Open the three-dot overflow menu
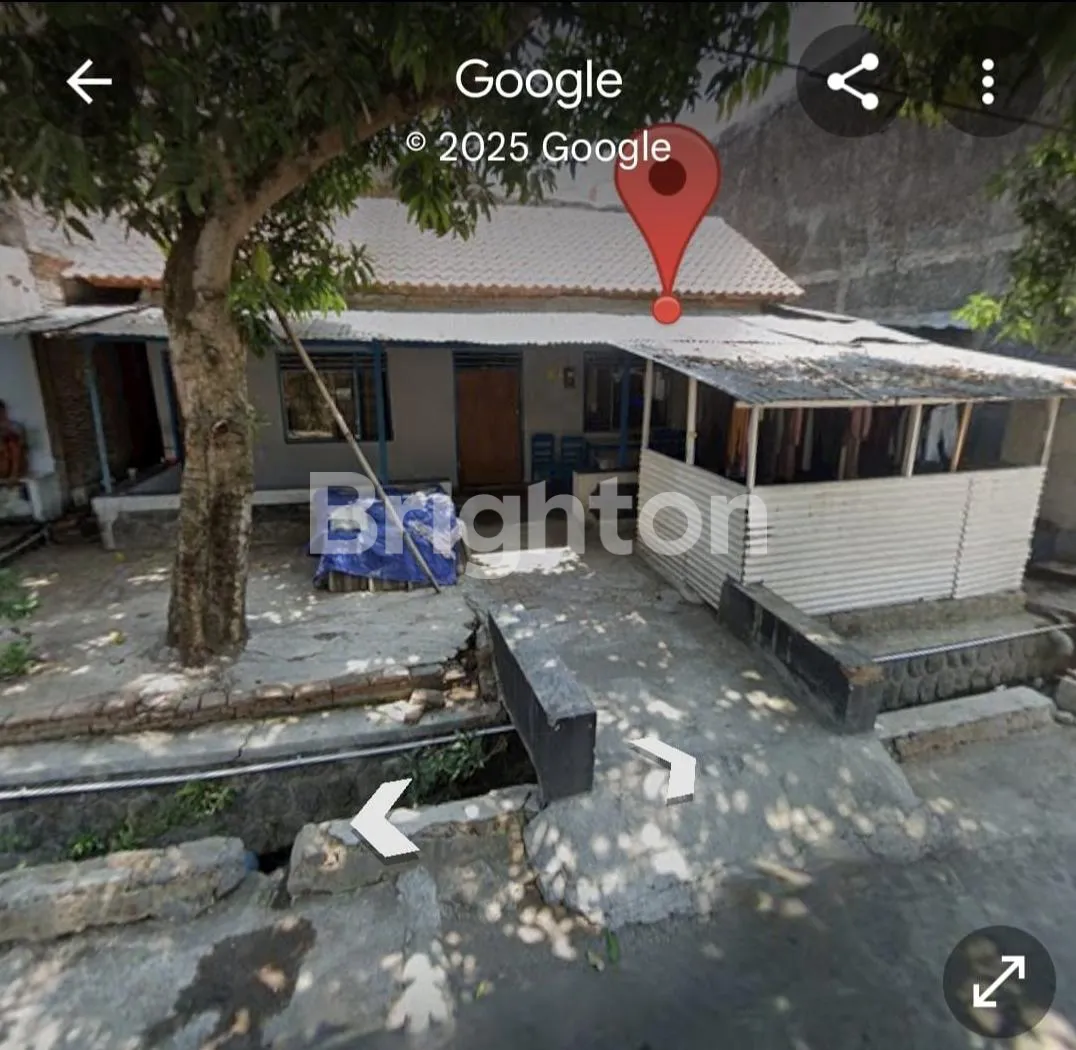 point(988,81)
